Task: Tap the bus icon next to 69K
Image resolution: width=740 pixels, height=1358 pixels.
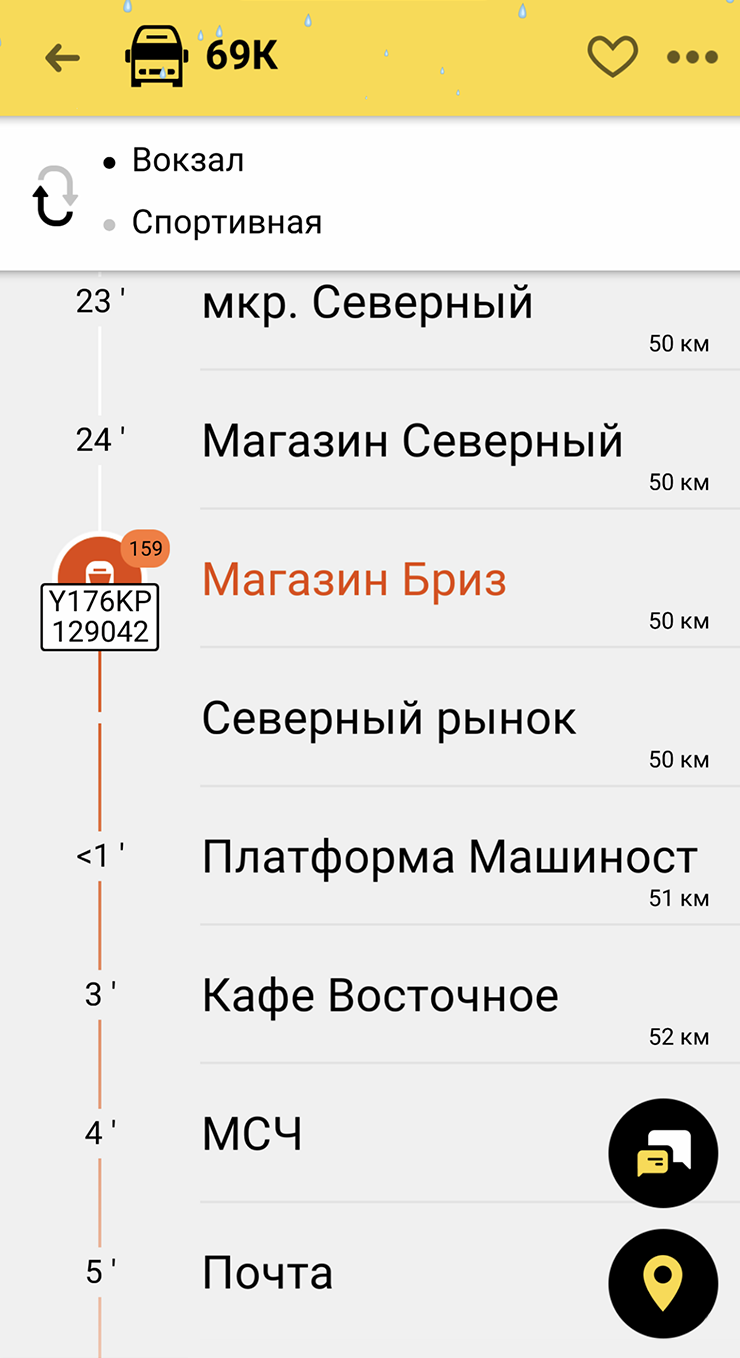Action: click(155, 57)
